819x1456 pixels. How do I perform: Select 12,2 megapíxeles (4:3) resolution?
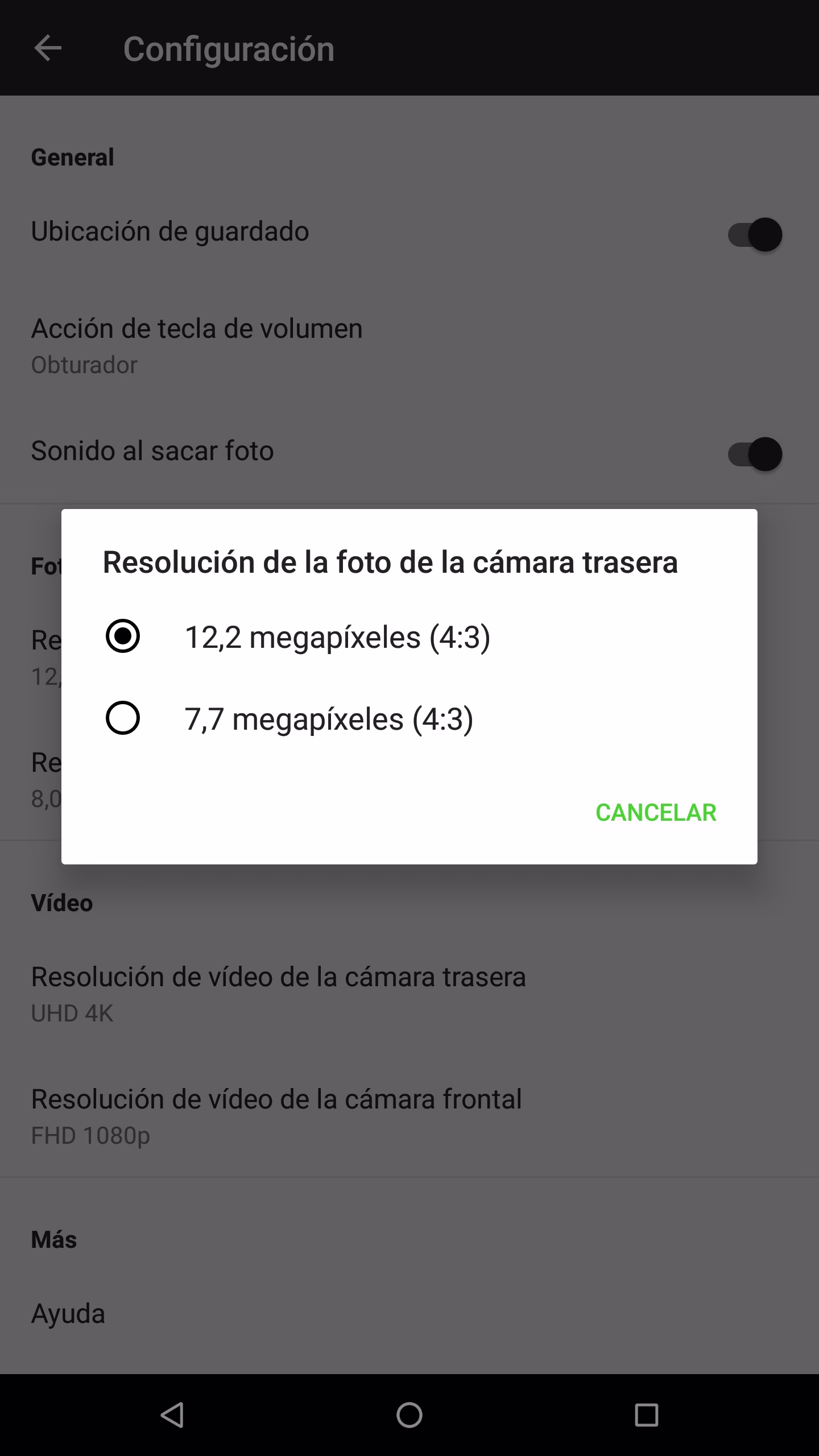(409, 636)
